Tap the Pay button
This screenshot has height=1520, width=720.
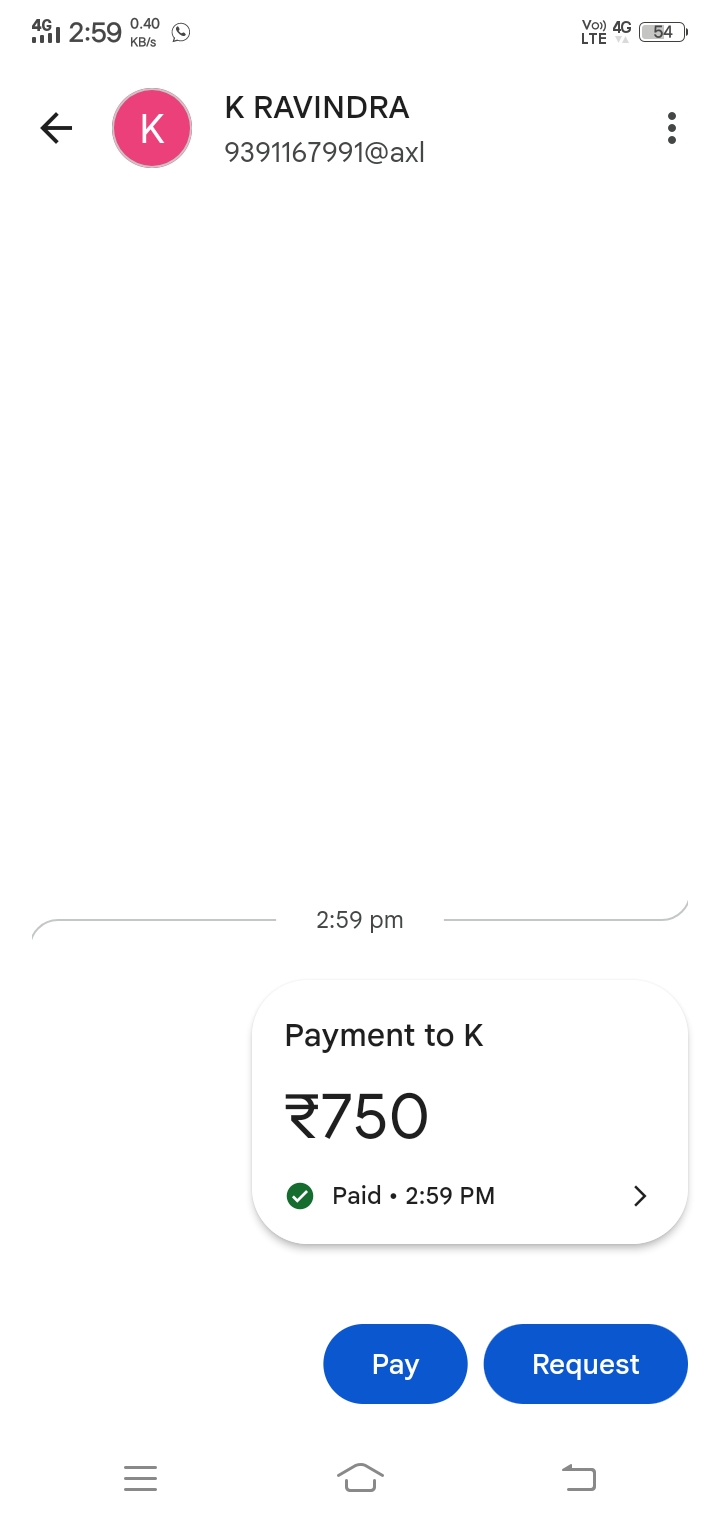pos(395,1364)
